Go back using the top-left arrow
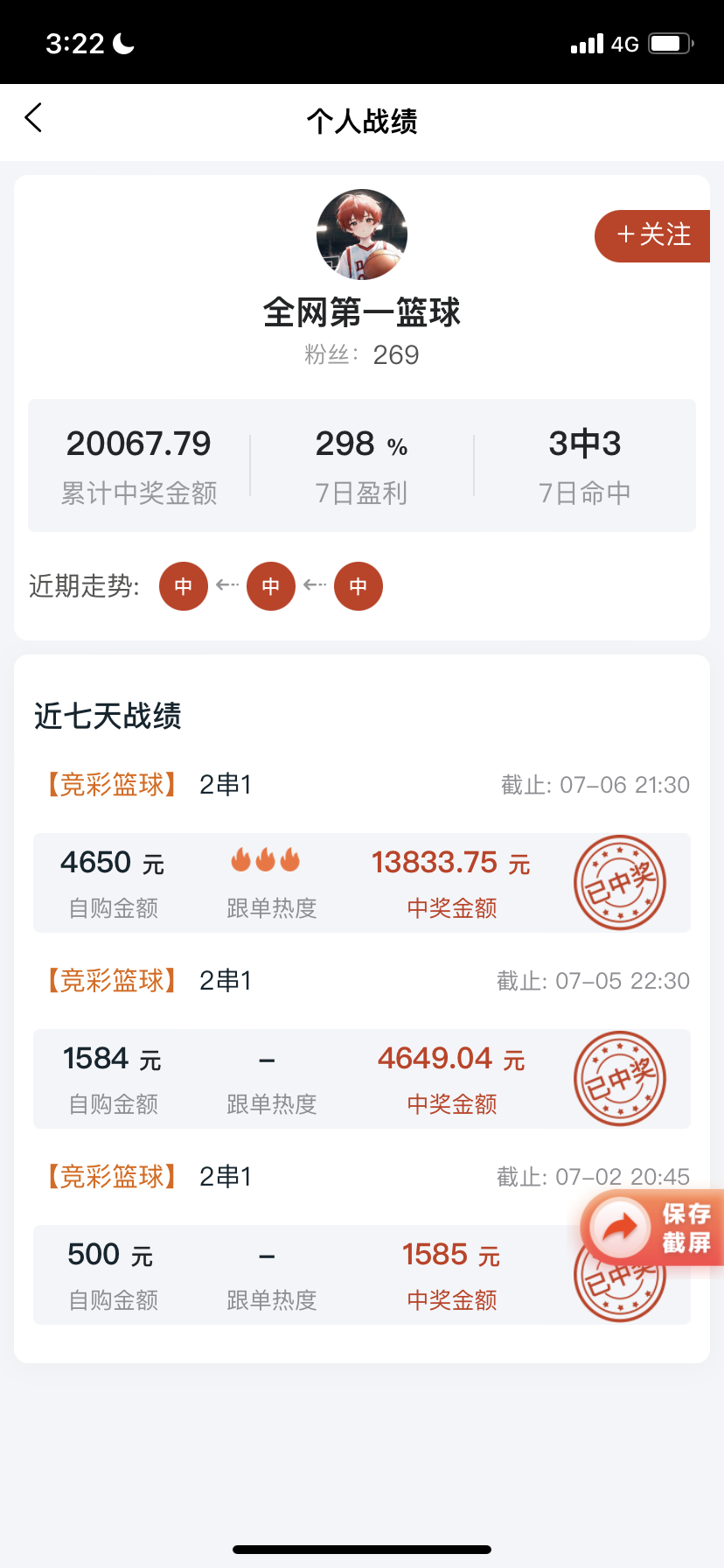Screen dimensions: 724x1568 click(x=33, y=118)
